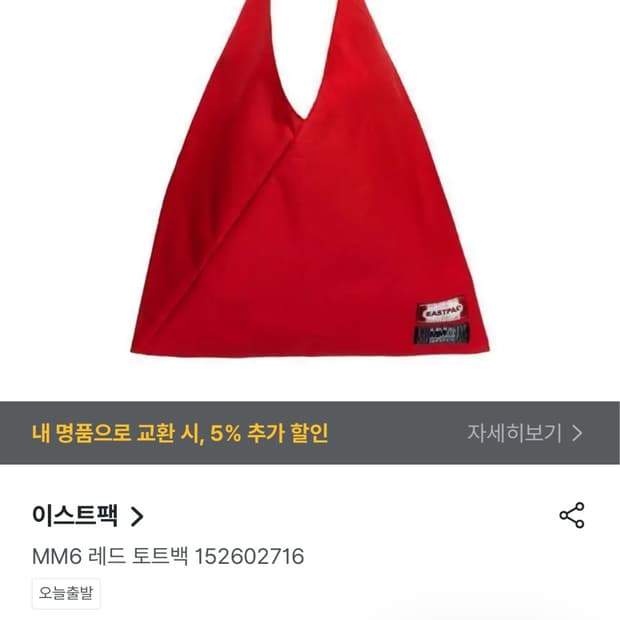
Task: Open the 이스트팩 brand page
Action: click(88, 516)
